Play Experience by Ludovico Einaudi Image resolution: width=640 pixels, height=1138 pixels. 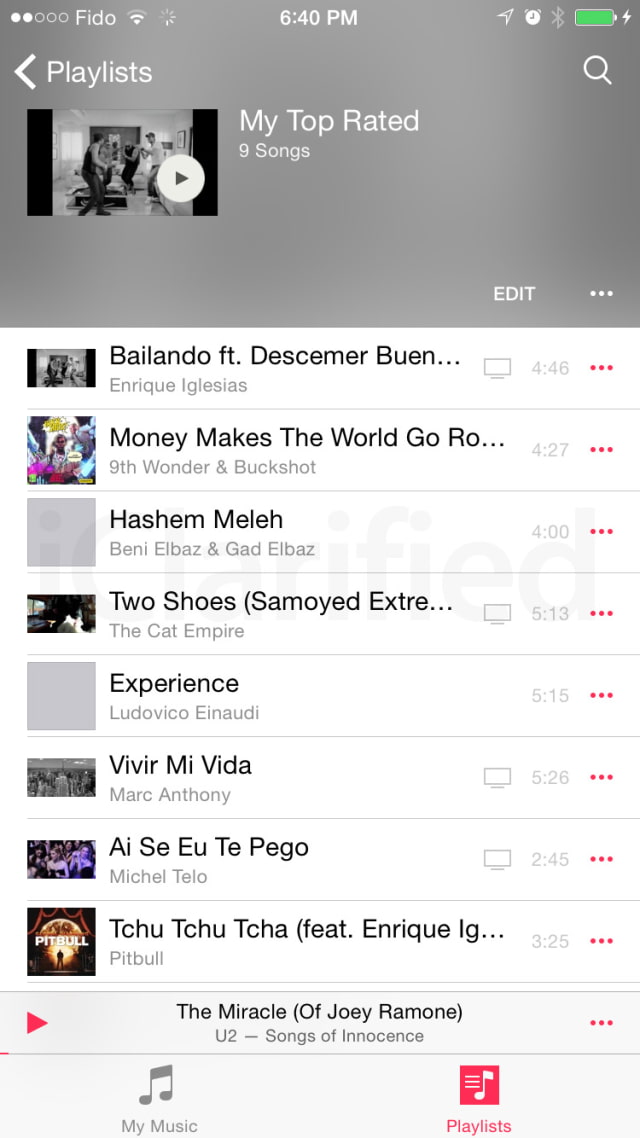pos(250,696)
